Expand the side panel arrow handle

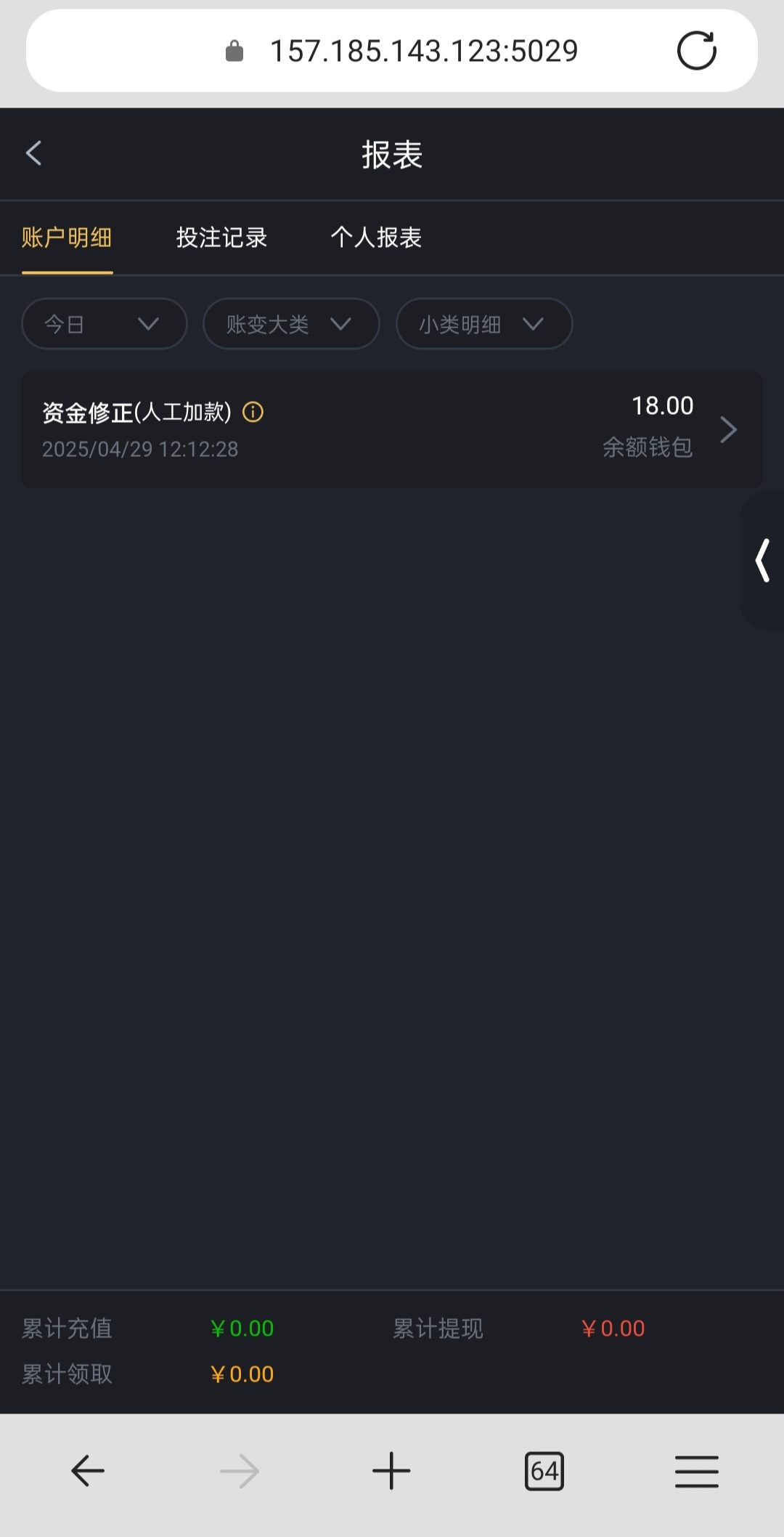(x=762, y=560)
